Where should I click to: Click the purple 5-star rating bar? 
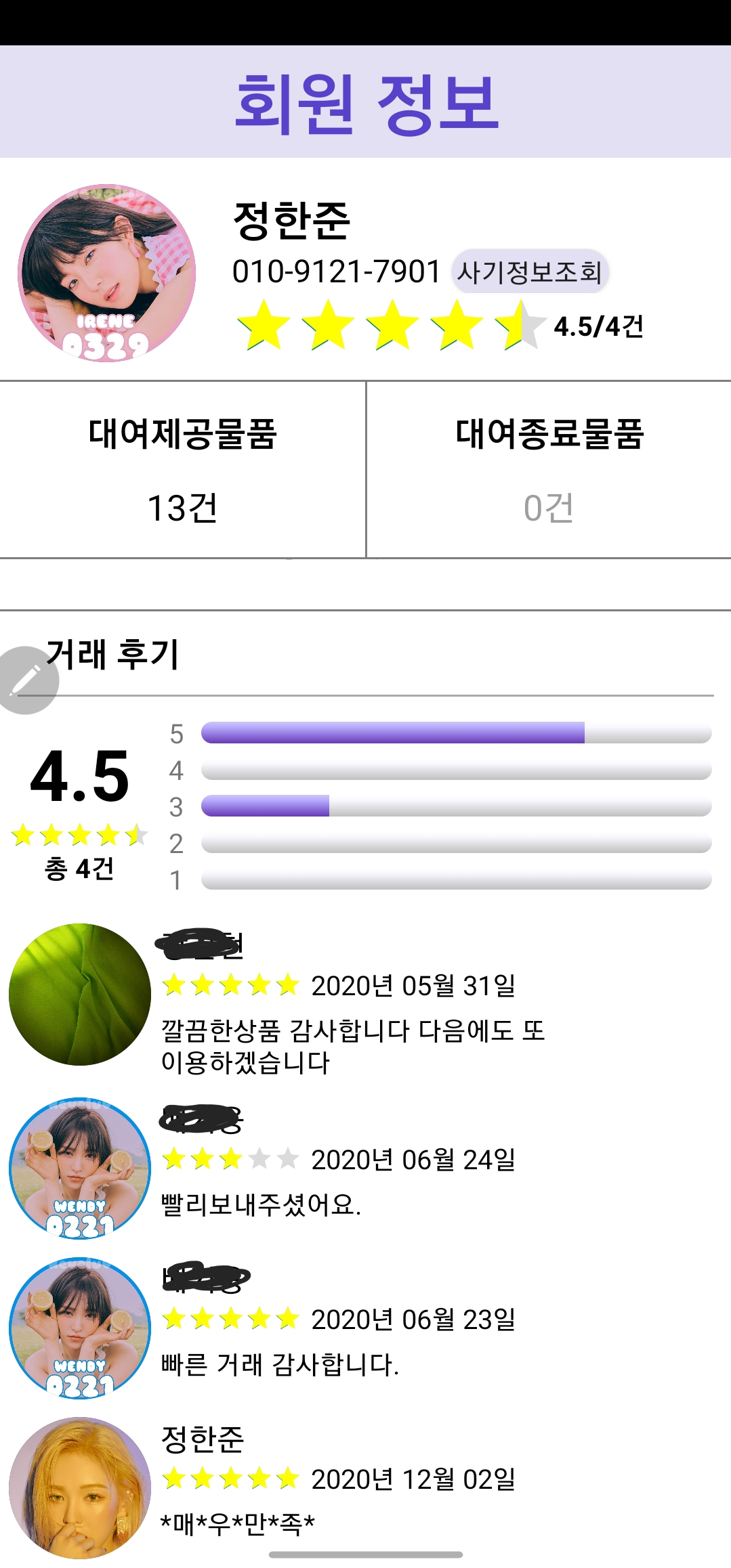click(x=393, y=732)
